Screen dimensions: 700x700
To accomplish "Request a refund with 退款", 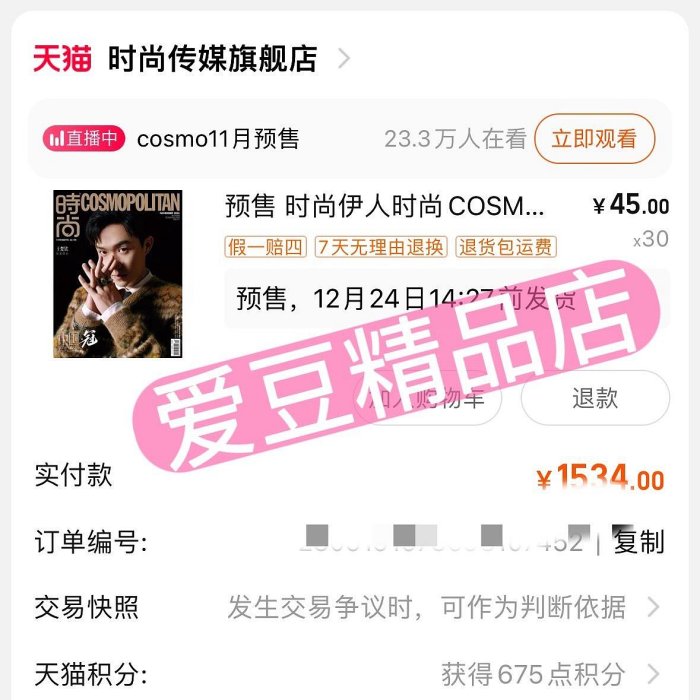I will (x=595, y=398).
